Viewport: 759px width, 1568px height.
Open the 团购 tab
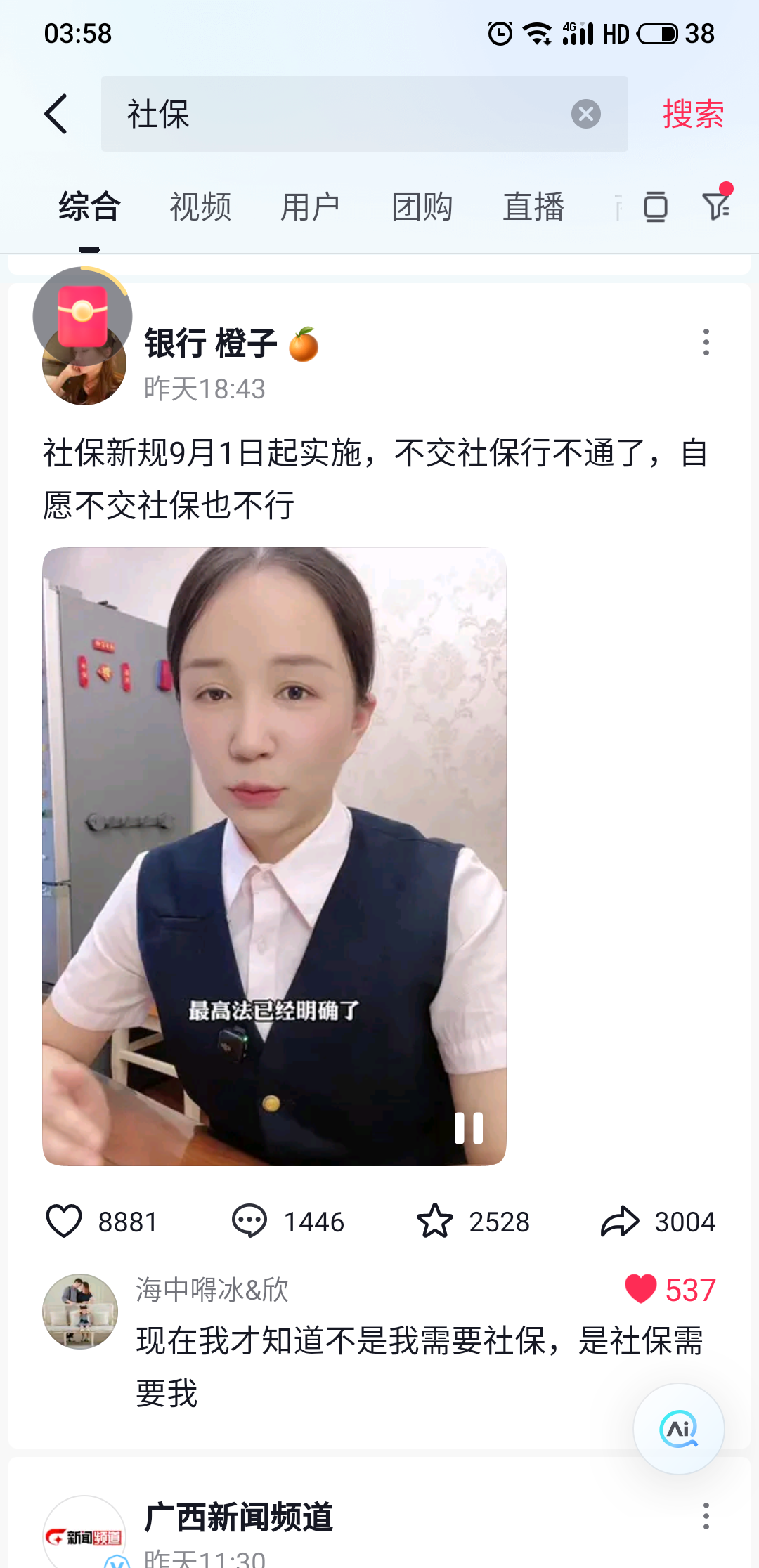(422, 207)
